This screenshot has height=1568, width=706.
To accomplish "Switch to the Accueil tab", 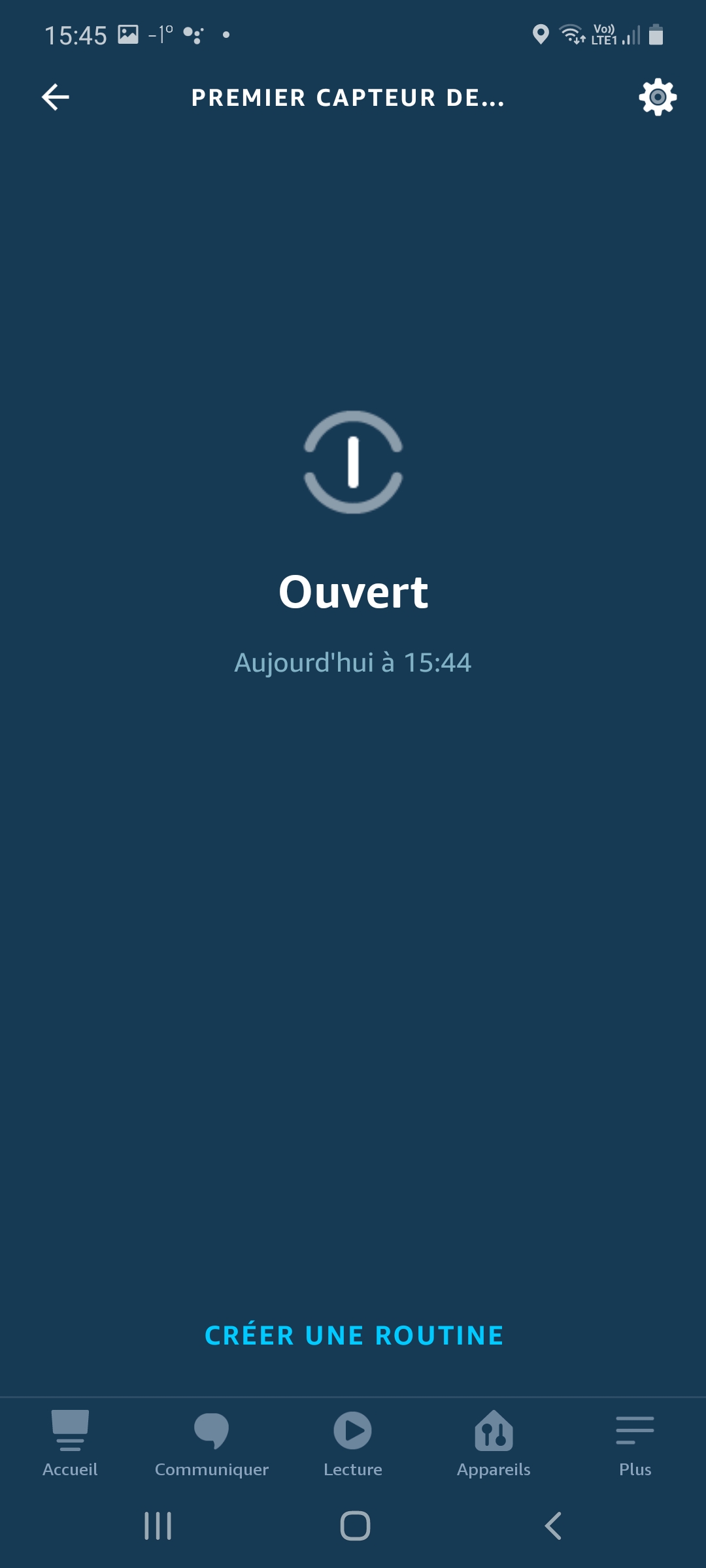I will click(70, 1444).
